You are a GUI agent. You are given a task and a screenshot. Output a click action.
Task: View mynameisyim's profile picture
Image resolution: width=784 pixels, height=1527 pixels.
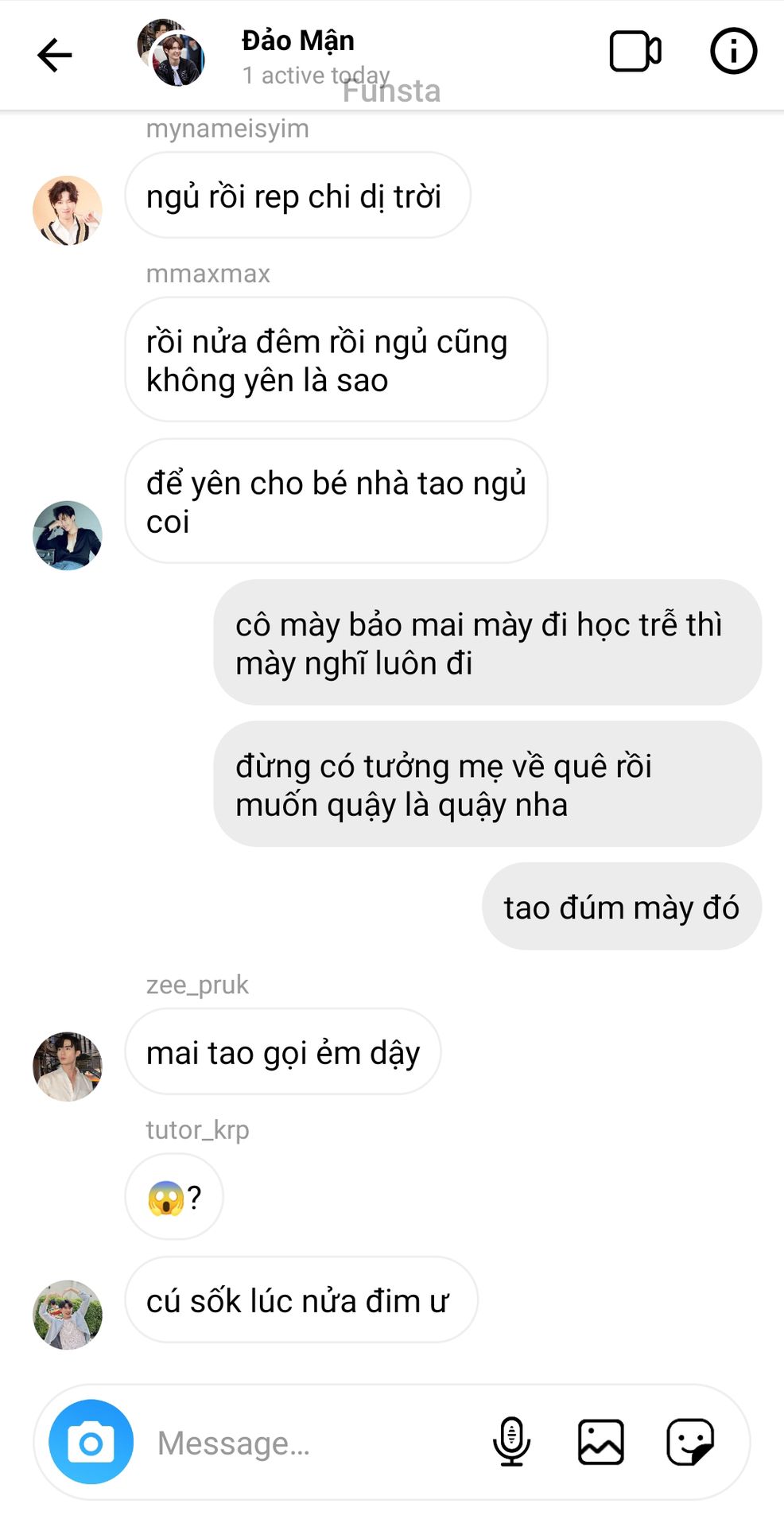68,211
